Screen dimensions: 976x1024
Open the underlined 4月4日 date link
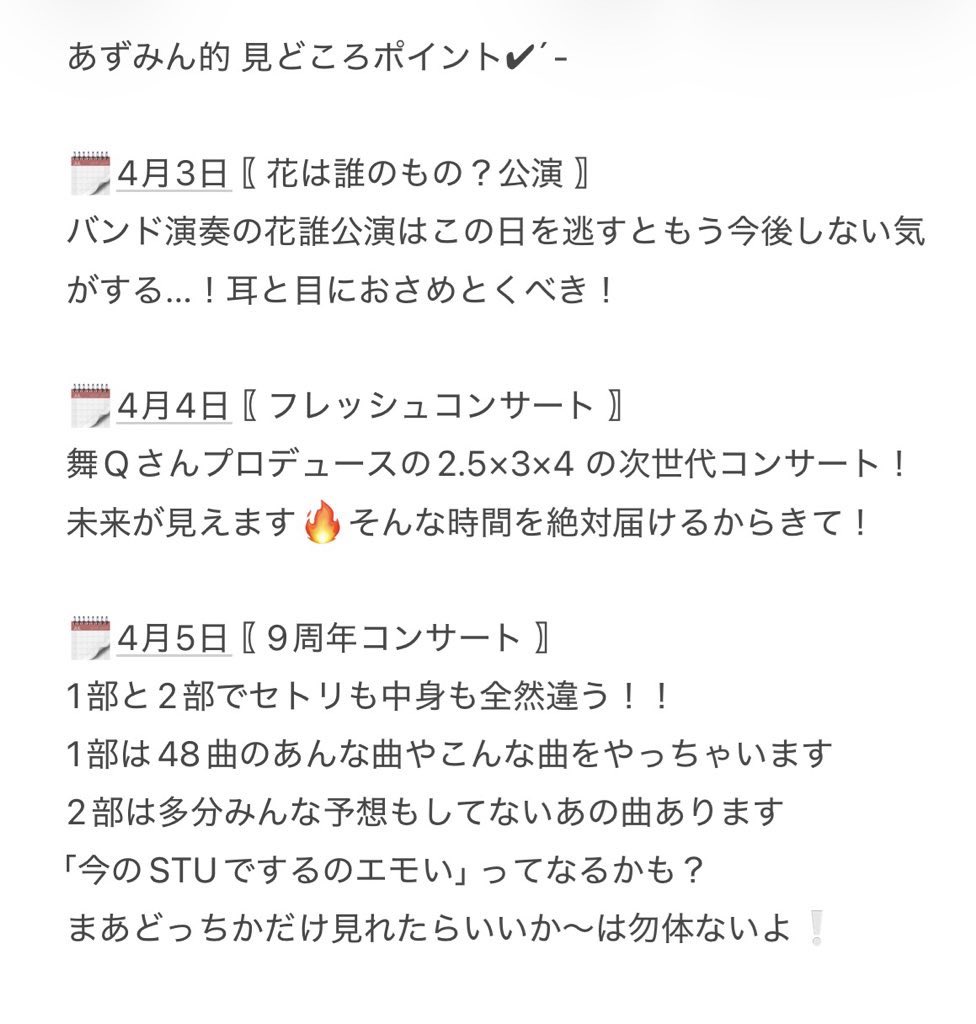[174, 407]
